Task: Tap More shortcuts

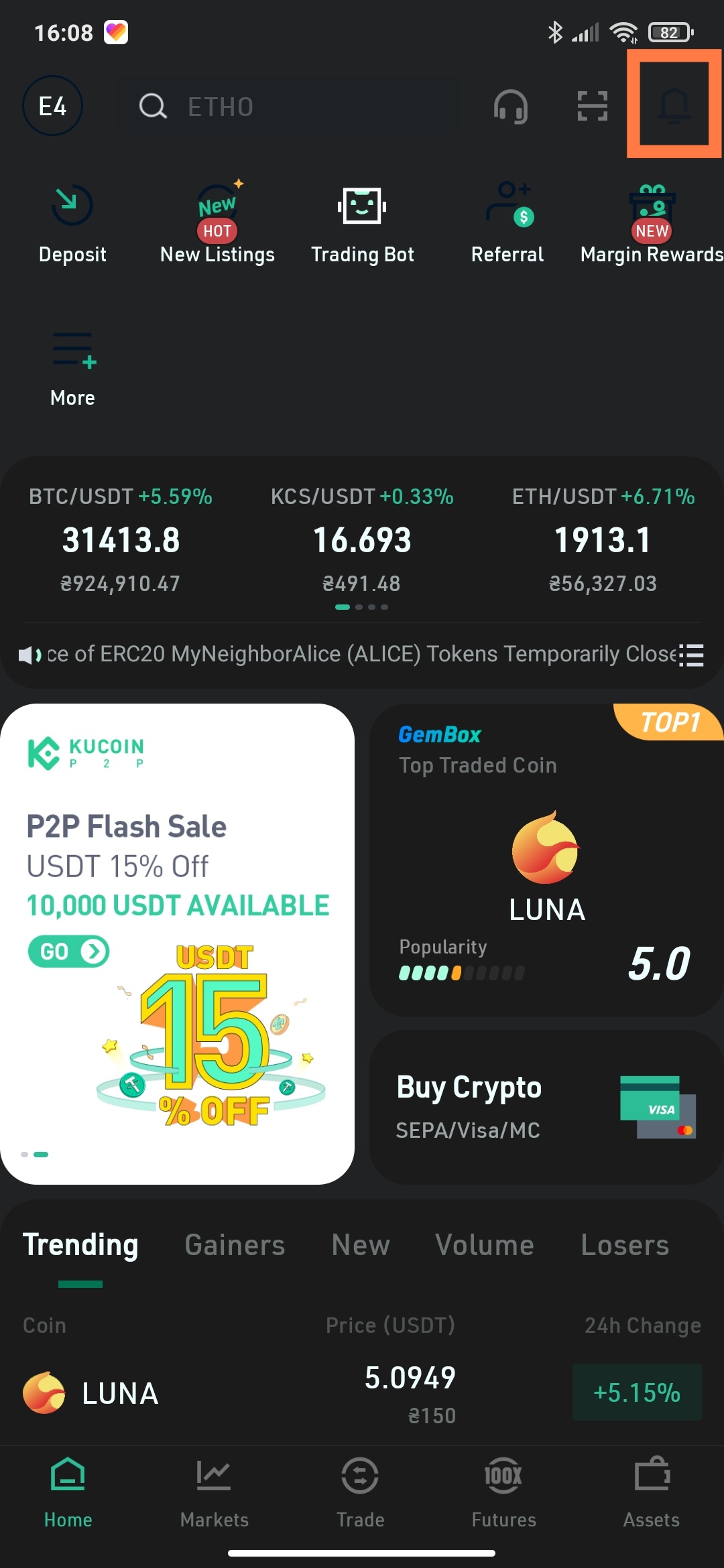Action: [72, 369]
